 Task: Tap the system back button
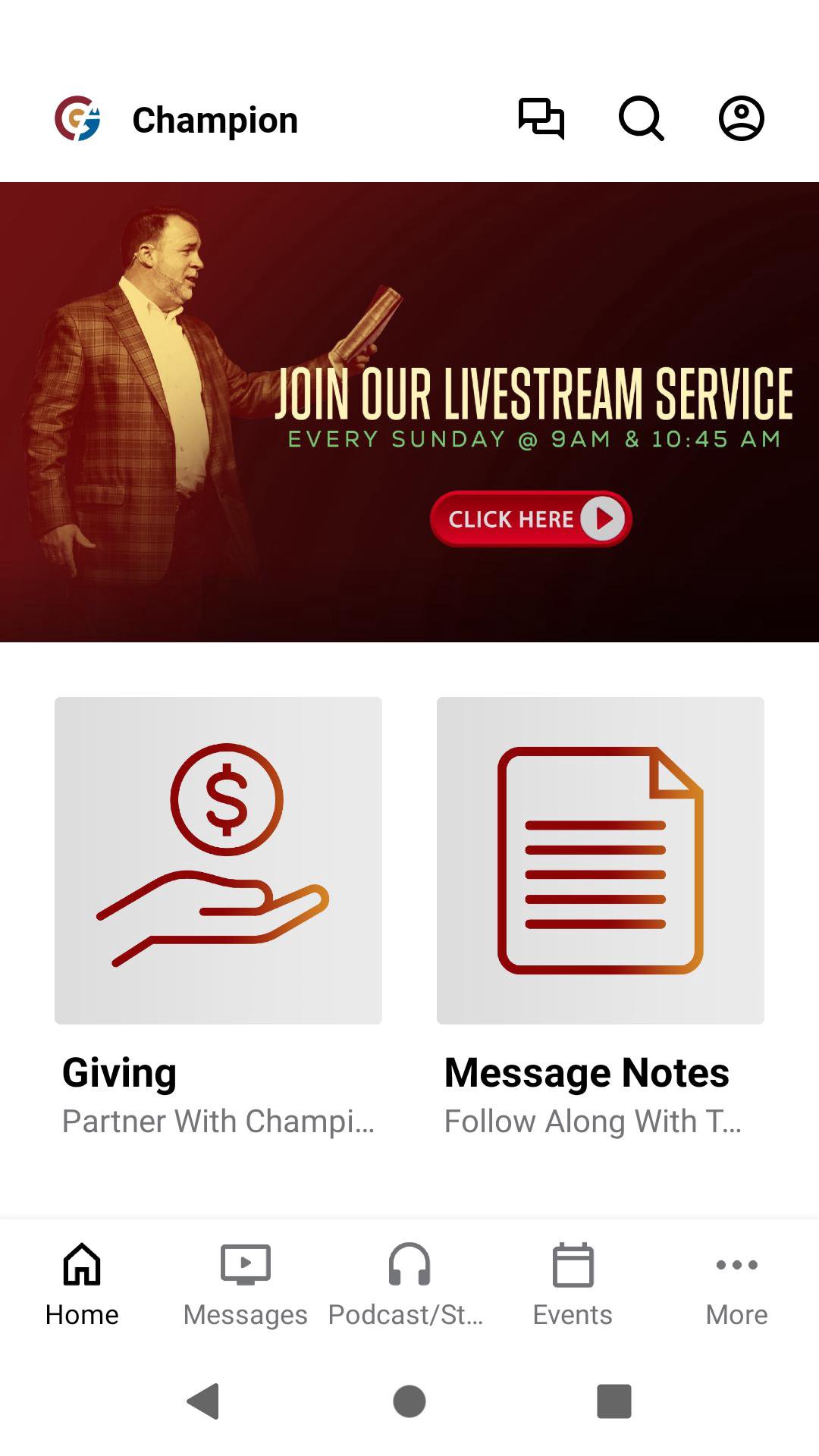coord(203,1401)
